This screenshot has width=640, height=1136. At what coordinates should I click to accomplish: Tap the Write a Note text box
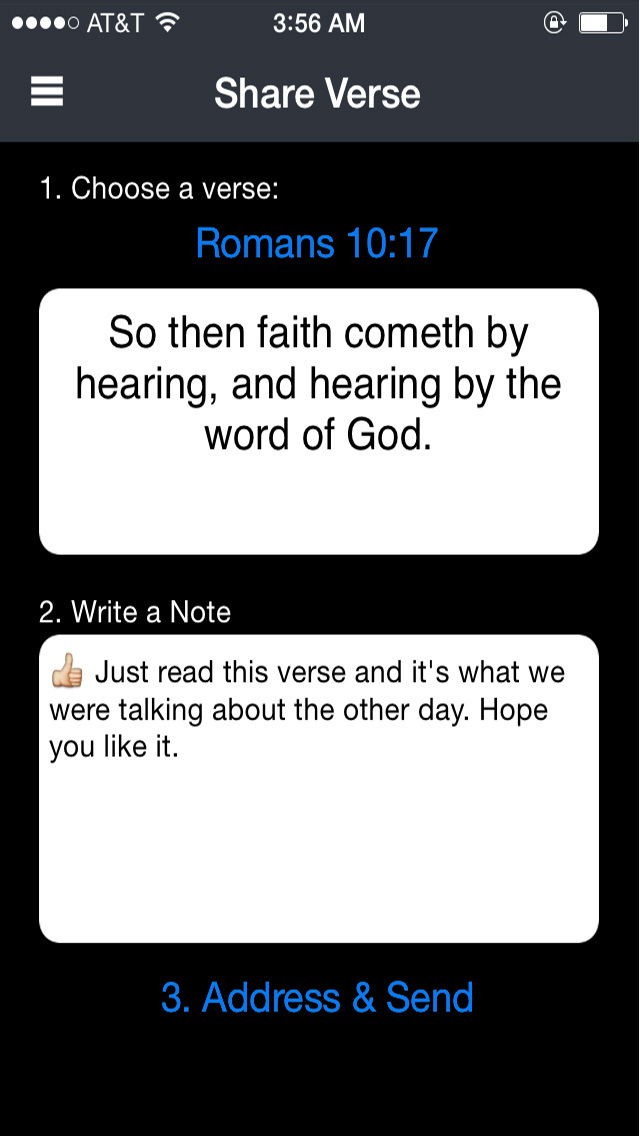click(319, 788)
